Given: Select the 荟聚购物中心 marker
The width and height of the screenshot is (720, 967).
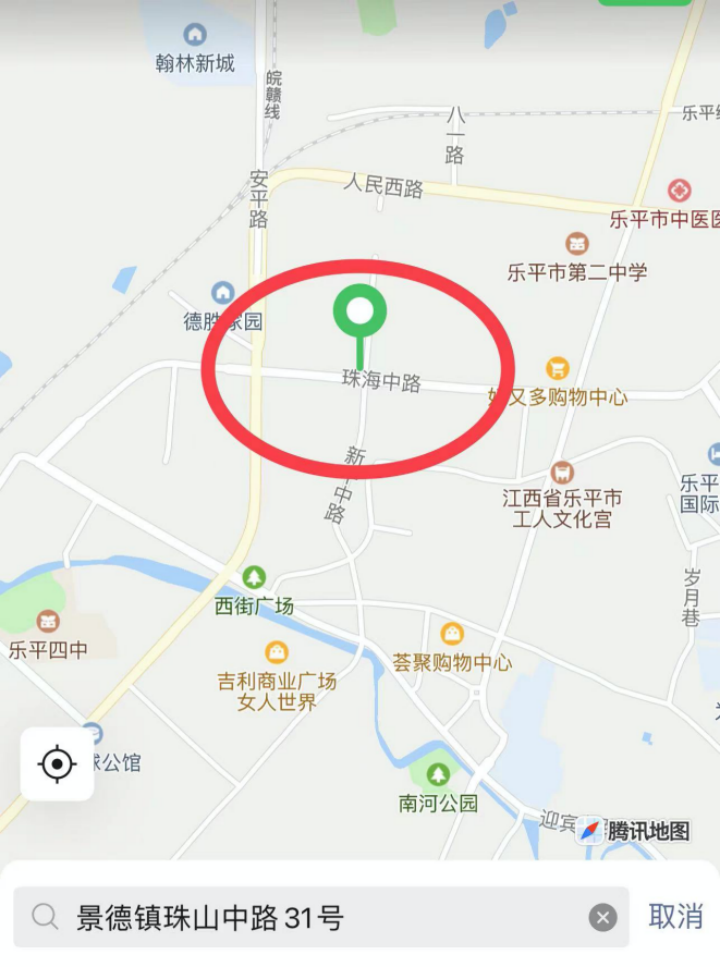Looking at the screenshot, I should pos(452,633).
